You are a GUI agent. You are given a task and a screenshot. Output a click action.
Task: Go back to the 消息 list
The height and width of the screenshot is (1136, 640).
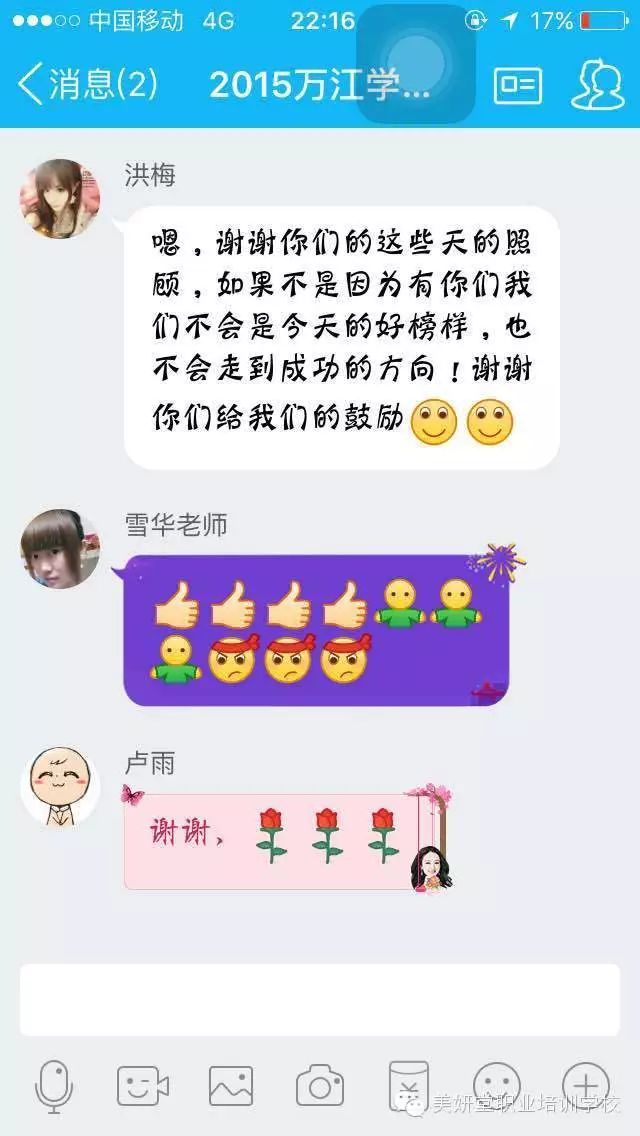(x=88, y=84)
